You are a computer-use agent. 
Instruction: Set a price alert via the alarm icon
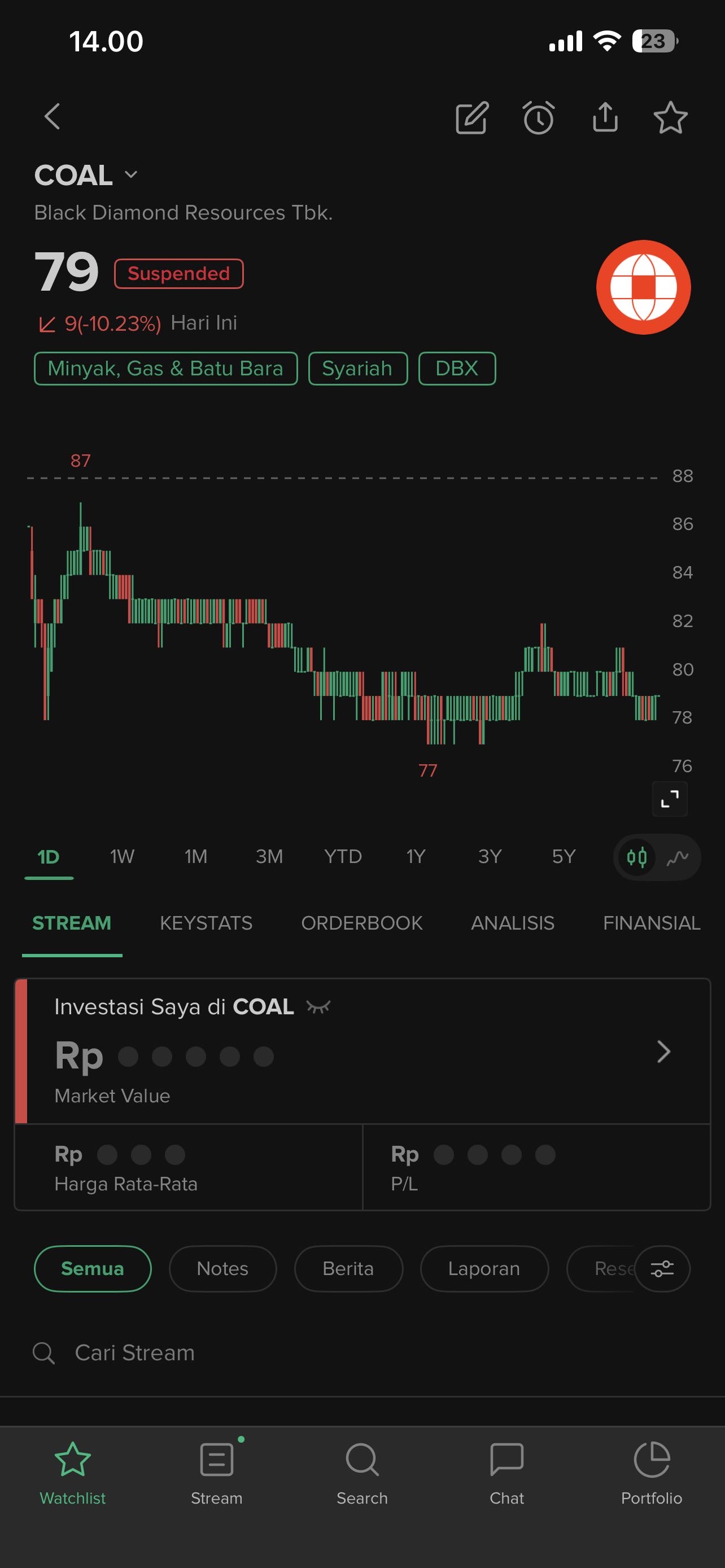[539, 117]
